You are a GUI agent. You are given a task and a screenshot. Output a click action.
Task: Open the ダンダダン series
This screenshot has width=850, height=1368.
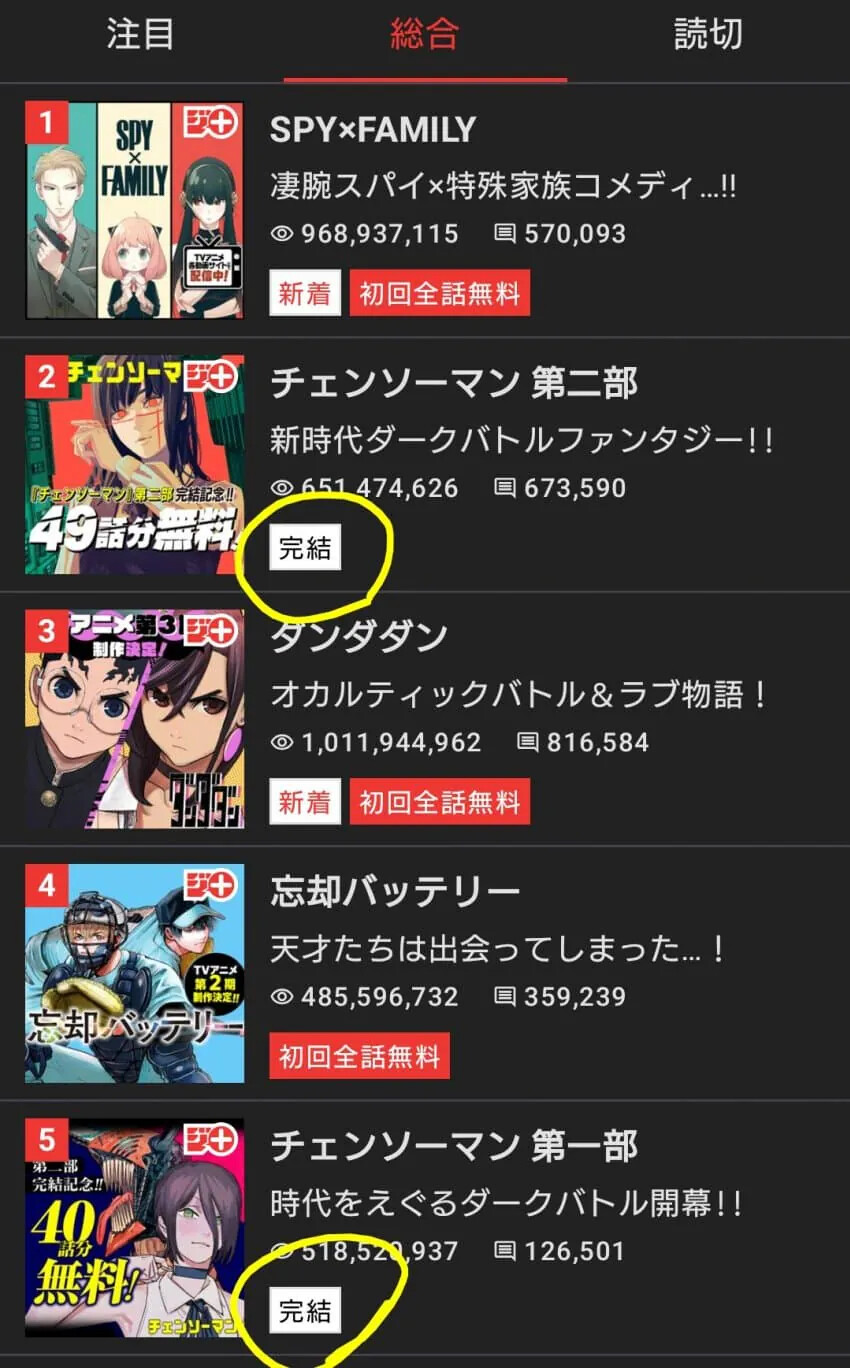[359, 638]
